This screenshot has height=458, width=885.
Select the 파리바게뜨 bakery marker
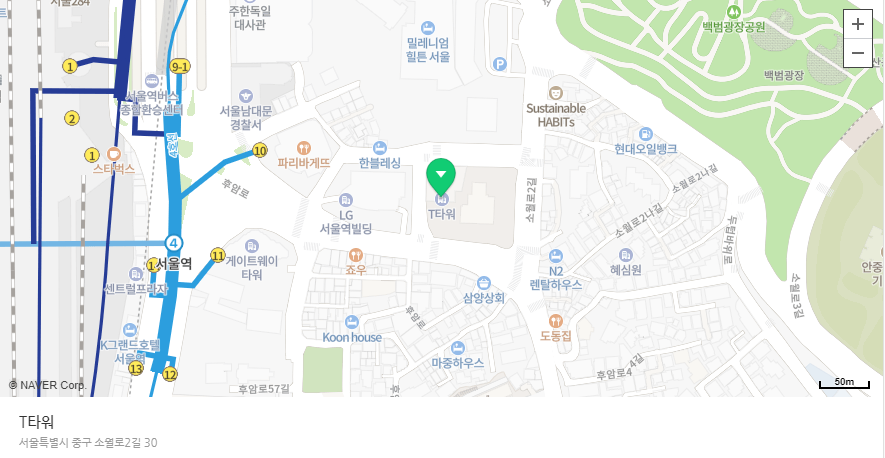point(303,145)
